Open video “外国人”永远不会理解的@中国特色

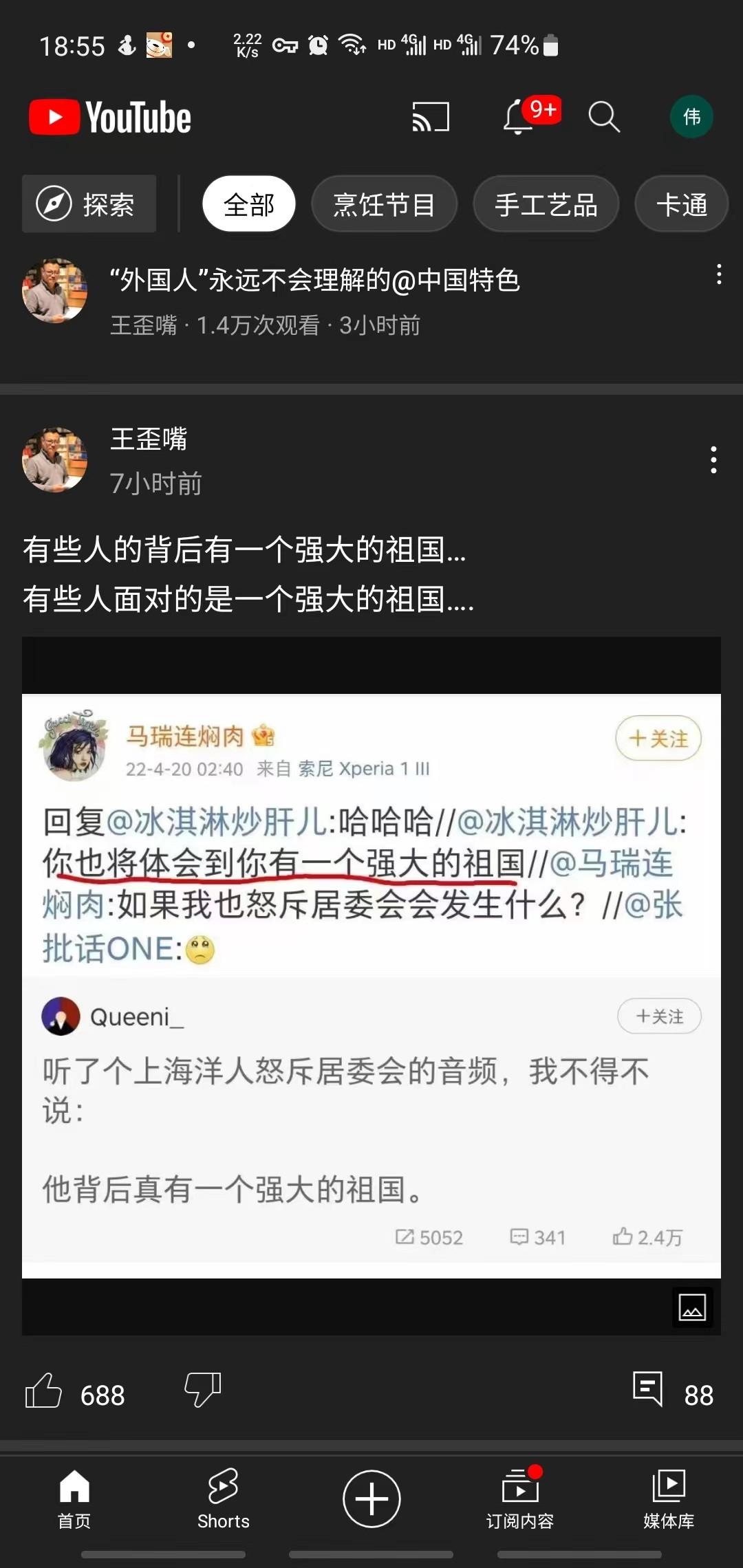tap(314, 281)
